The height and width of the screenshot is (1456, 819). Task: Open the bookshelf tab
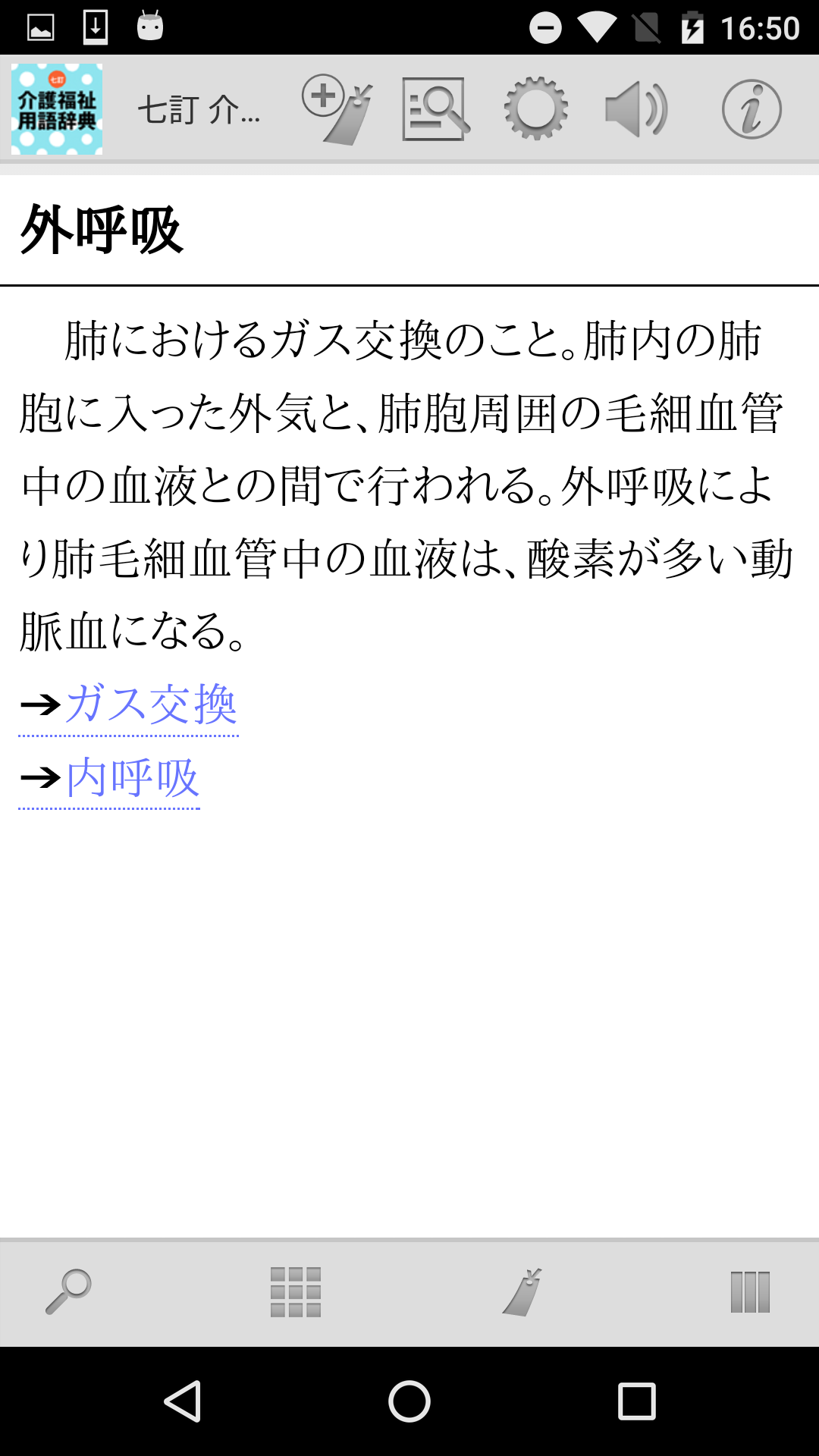750,1291
